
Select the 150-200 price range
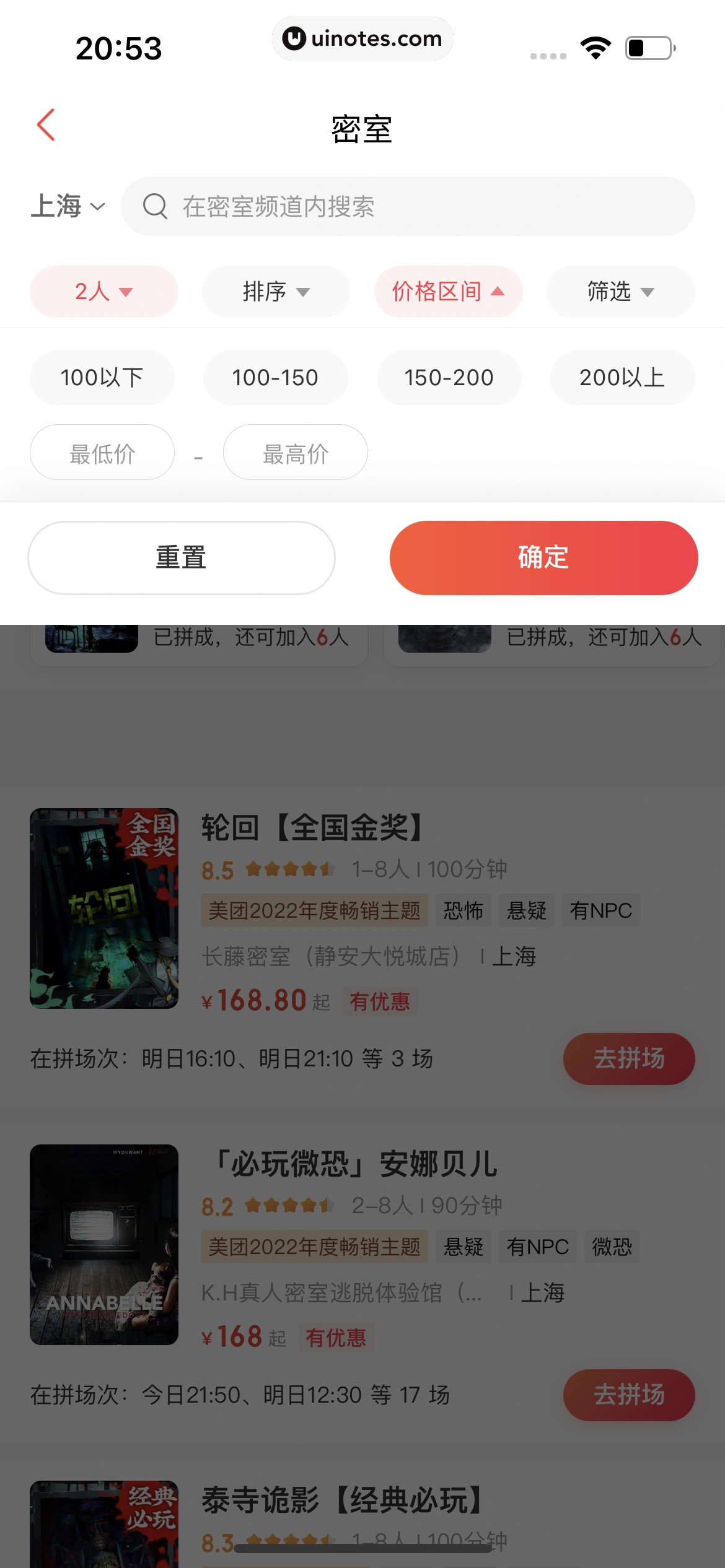point(449,378)
